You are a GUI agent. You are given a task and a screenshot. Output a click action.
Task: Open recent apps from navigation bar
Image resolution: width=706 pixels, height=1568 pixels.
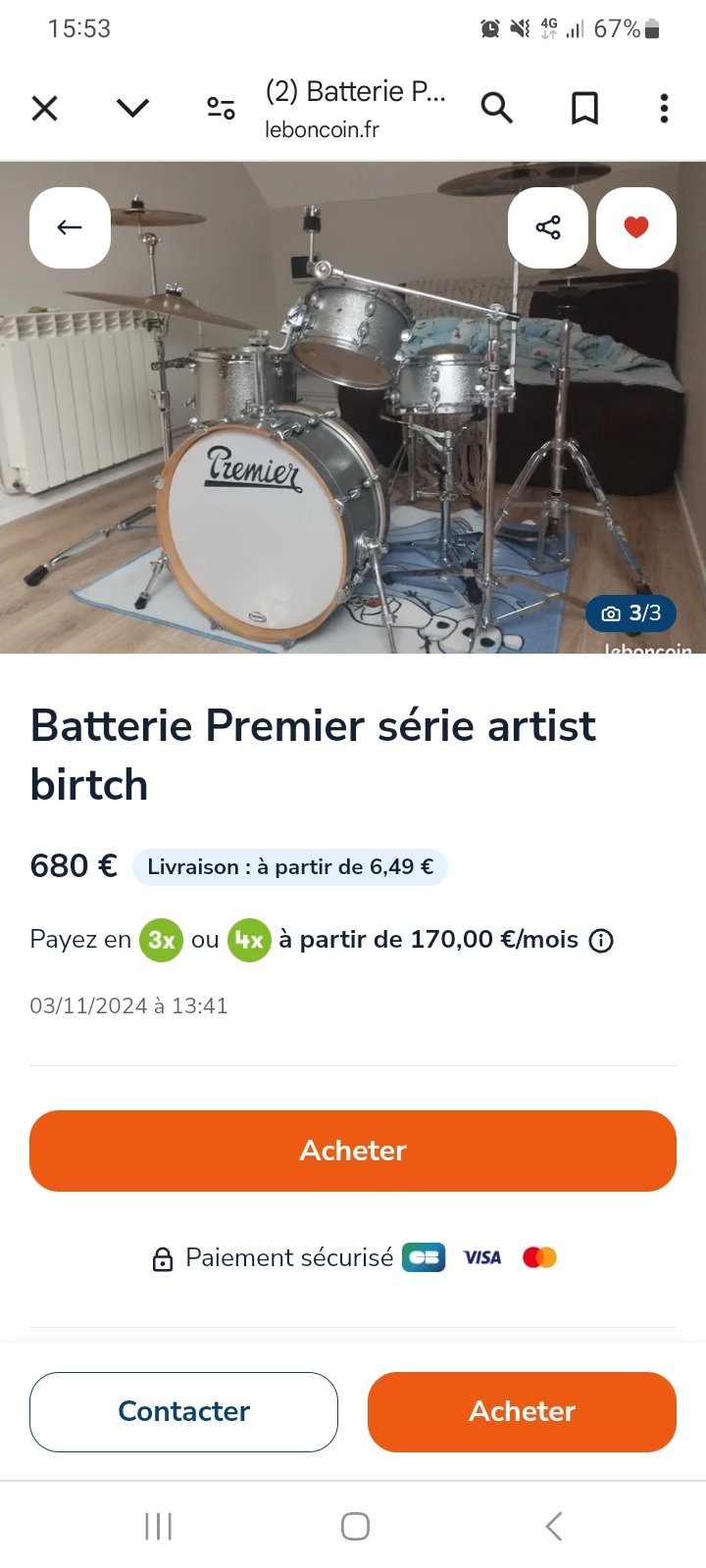(158, 1526)
